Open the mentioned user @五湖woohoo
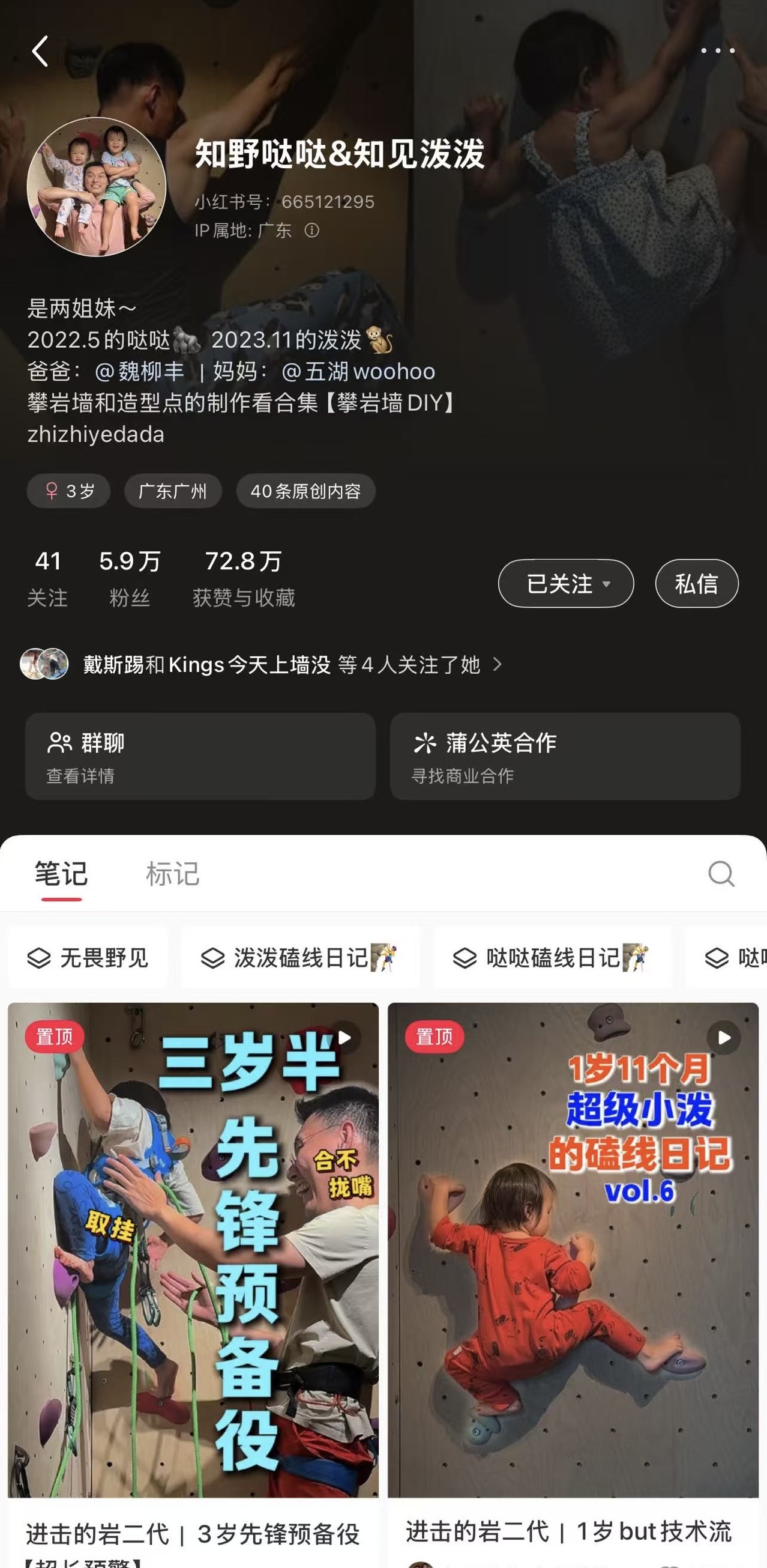 point(358,371)
